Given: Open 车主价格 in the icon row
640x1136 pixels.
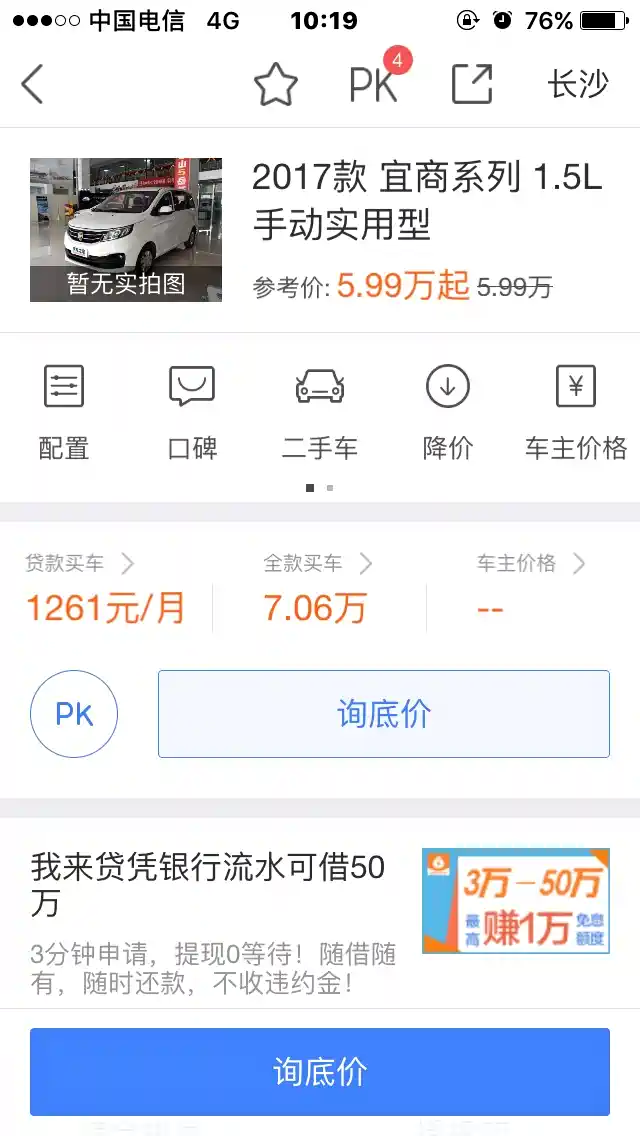Looking at the screenshot, I should [x=576, y=411].
